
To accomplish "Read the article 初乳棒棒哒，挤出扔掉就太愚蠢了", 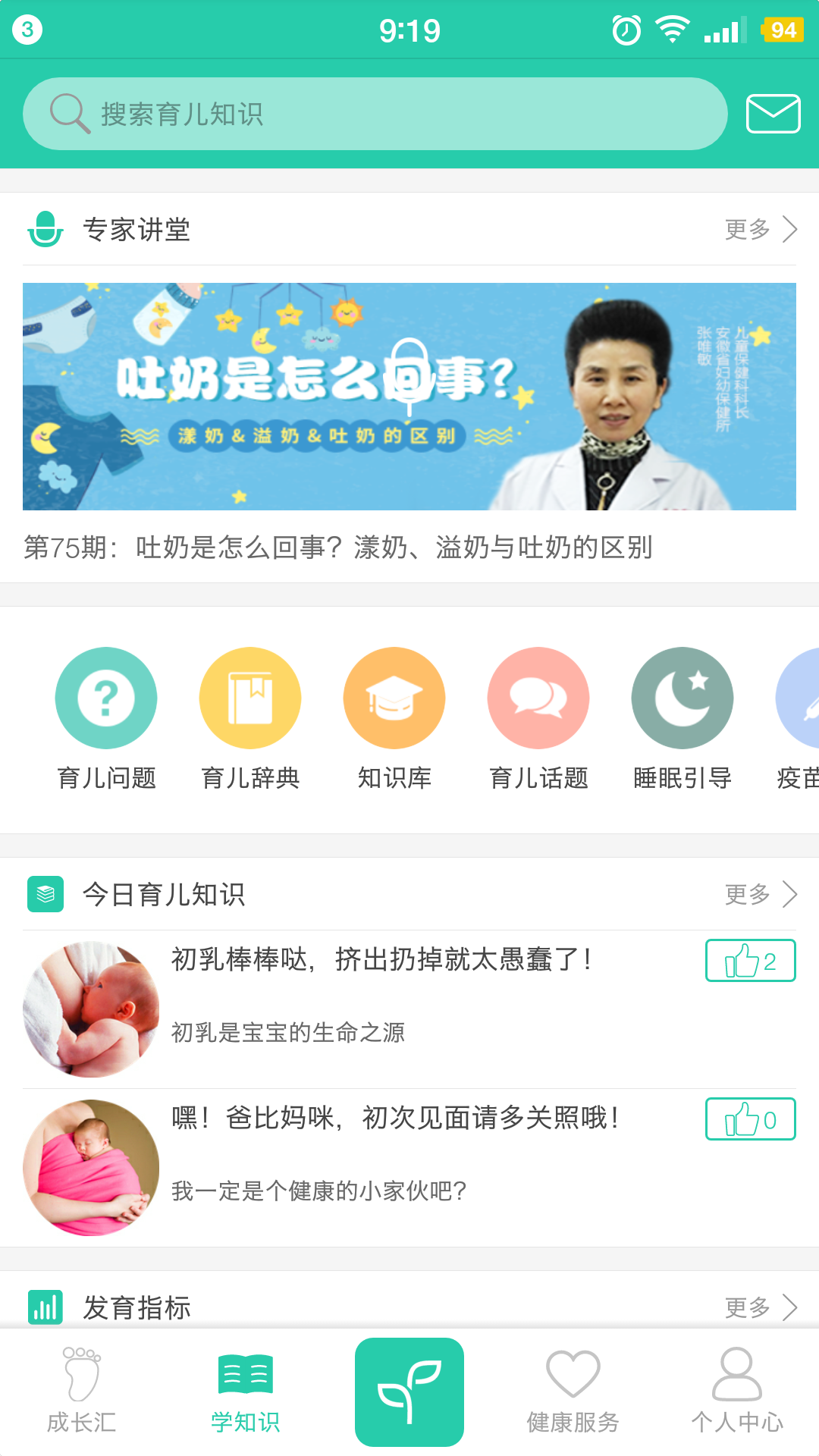I will pyautogui.click(x=381, y=960).
